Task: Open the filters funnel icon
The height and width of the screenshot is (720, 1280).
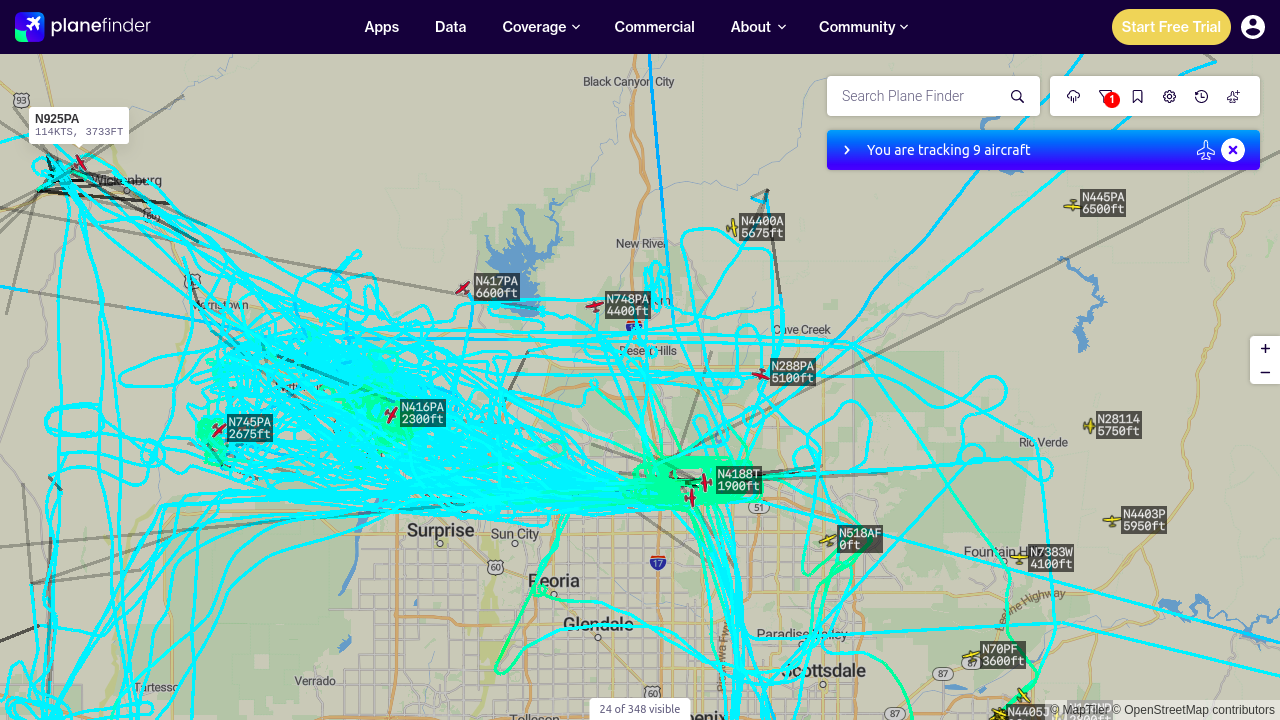Action: [x=1106, y=96]
